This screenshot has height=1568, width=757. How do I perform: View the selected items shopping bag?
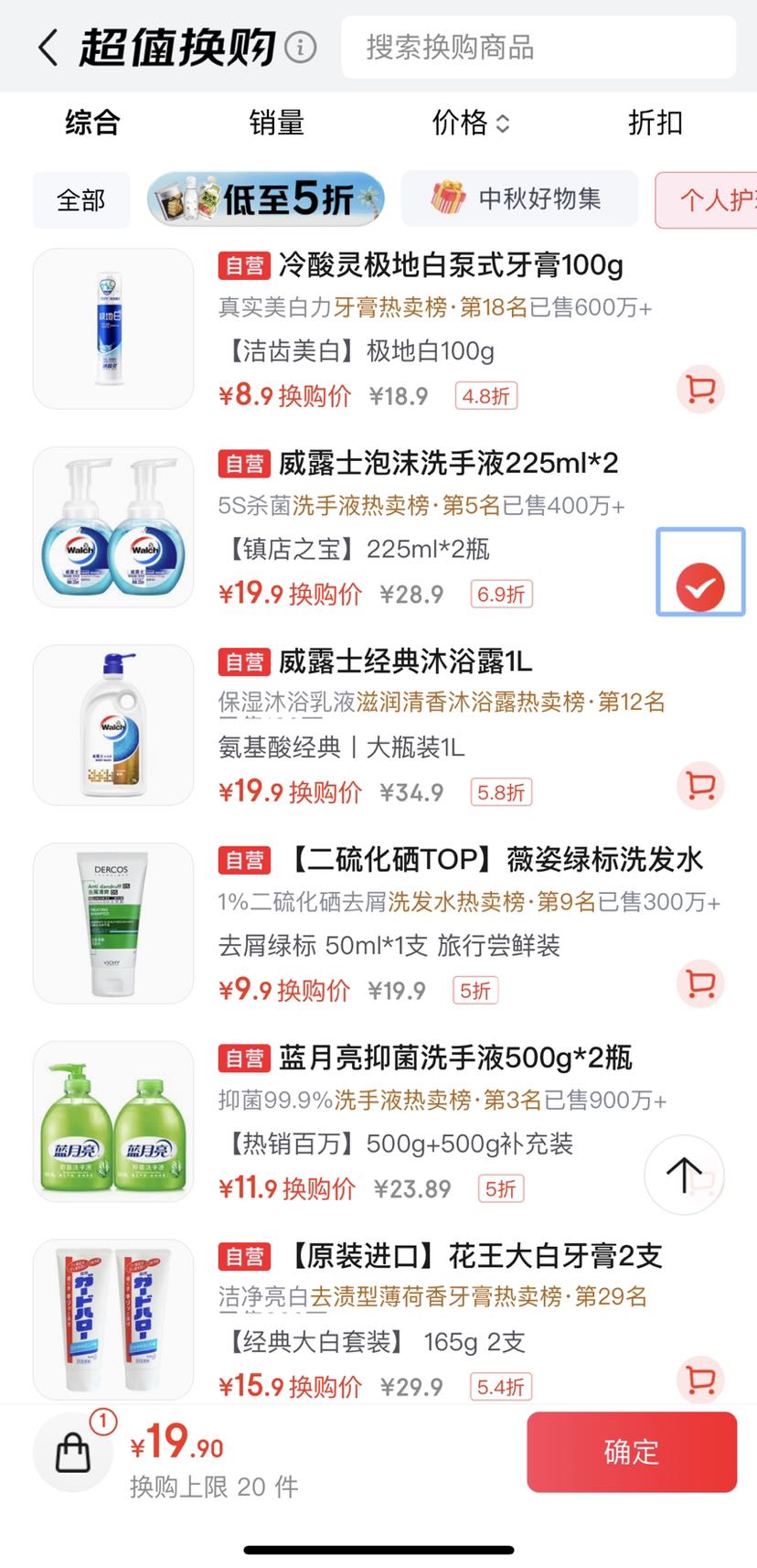[73, 1452]
